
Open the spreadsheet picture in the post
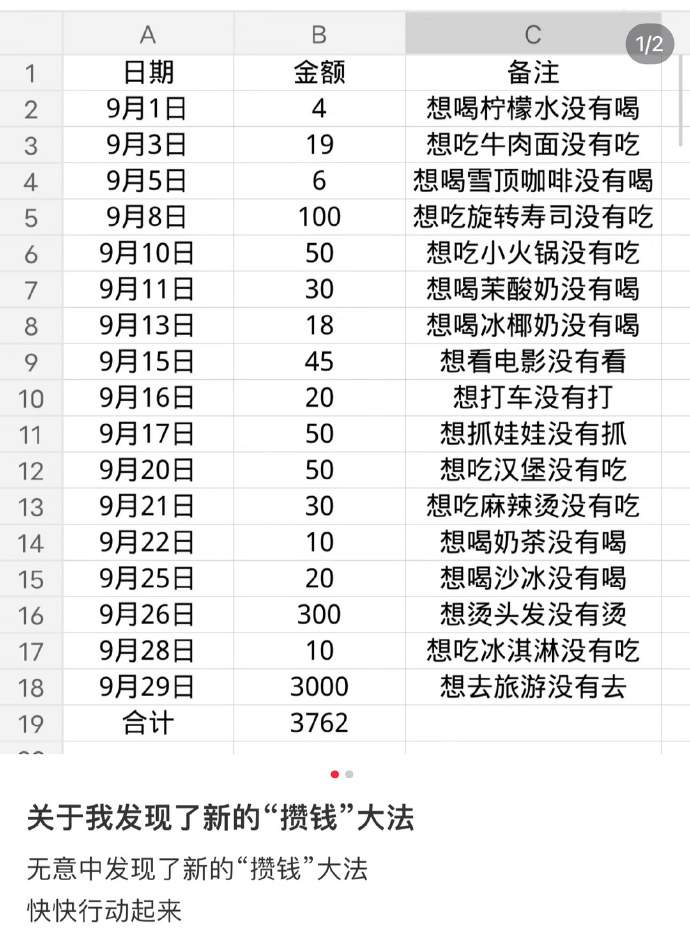tap(345, 380)
